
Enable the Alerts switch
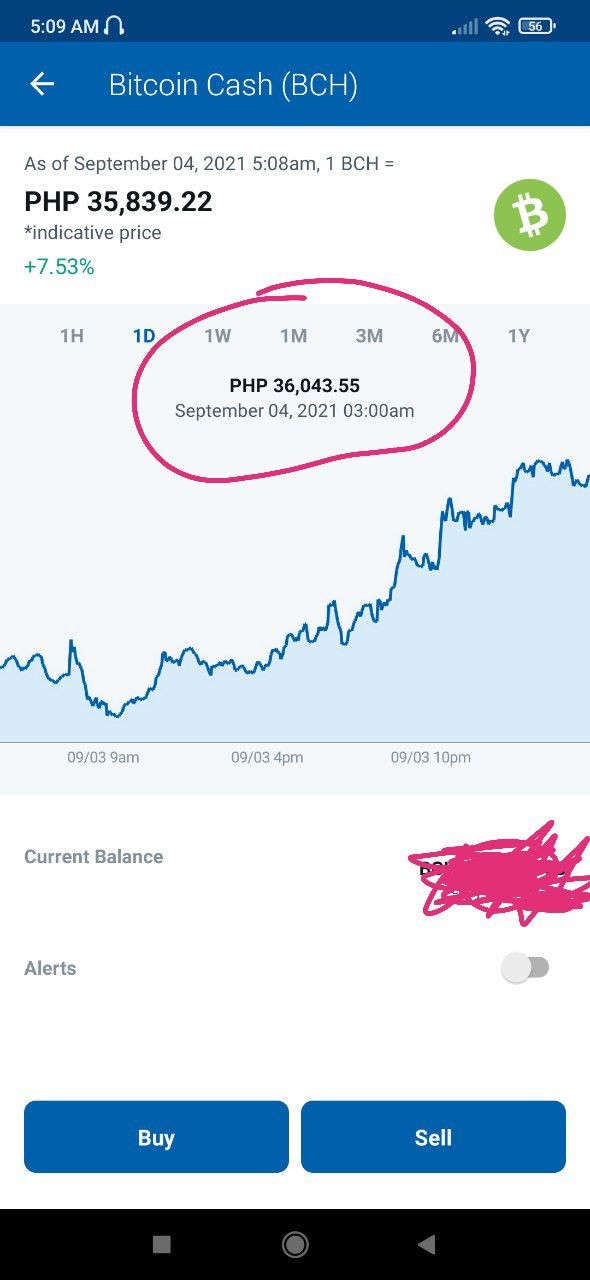526,968
